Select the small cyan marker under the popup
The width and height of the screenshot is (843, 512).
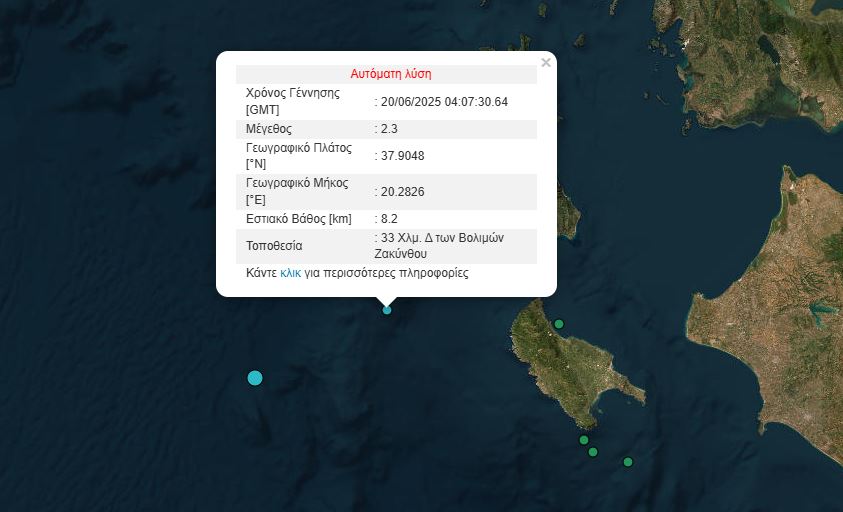pyautogui.click(x=387, y=310)
